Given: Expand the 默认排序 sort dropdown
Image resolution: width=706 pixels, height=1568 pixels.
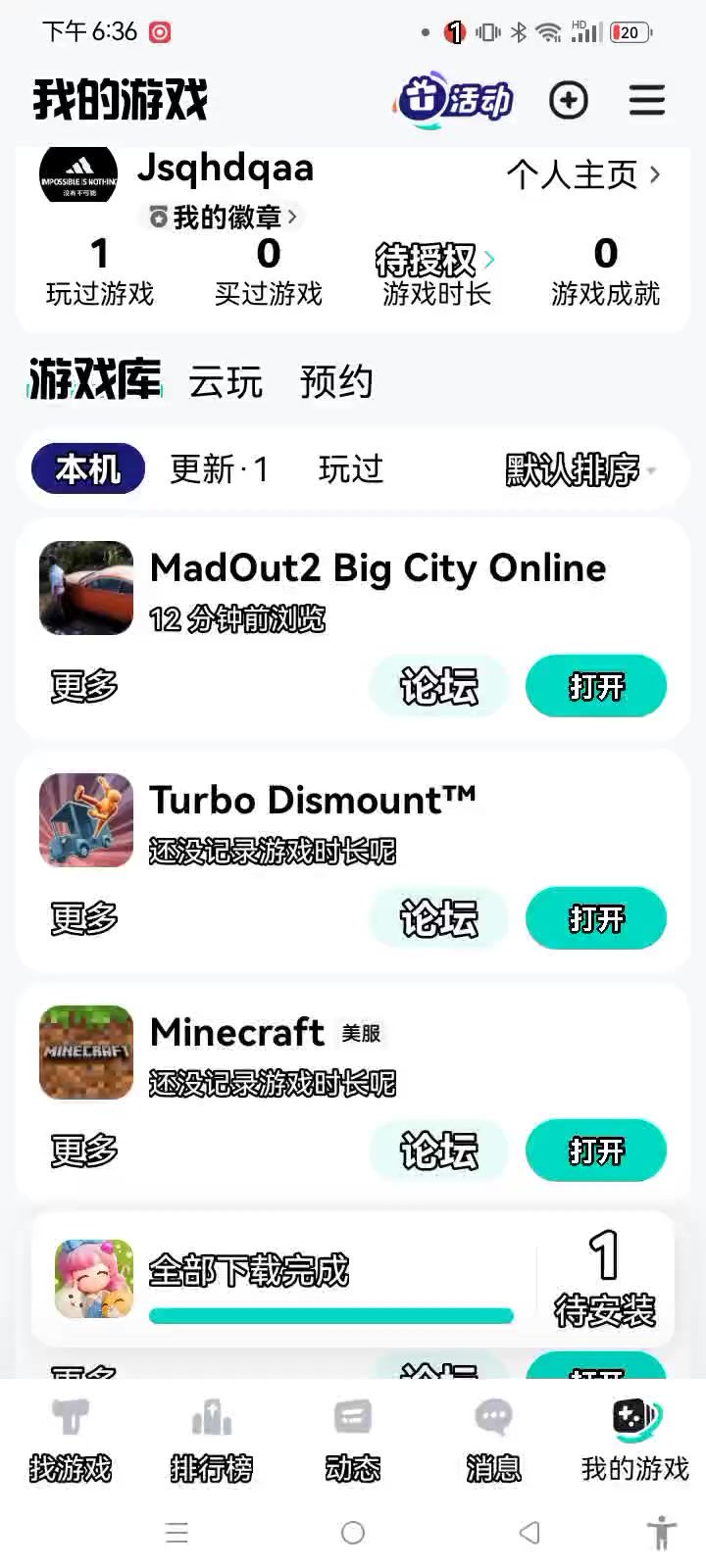Looking at the screenshot, I should coord(580,470).
